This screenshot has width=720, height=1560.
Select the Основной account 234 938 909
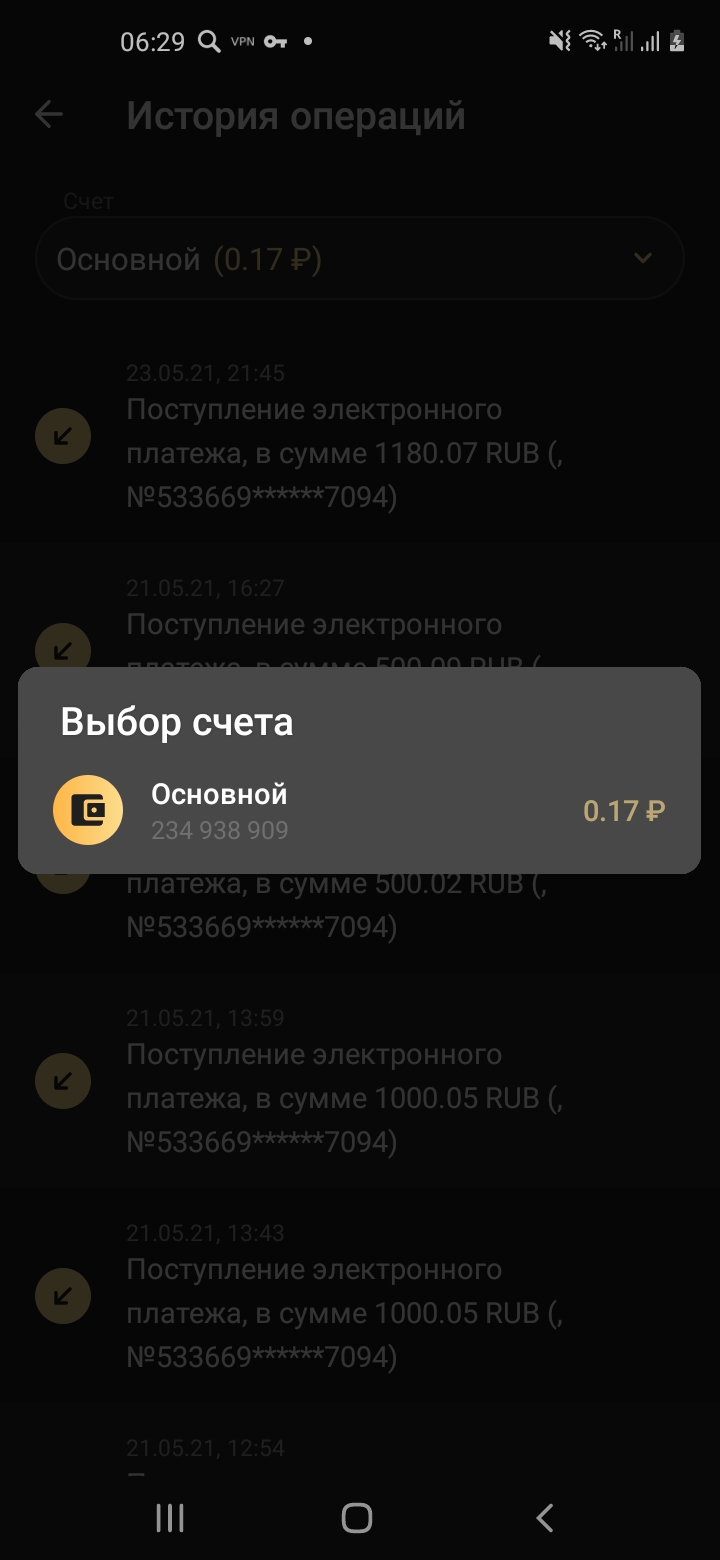click(358, 811)
